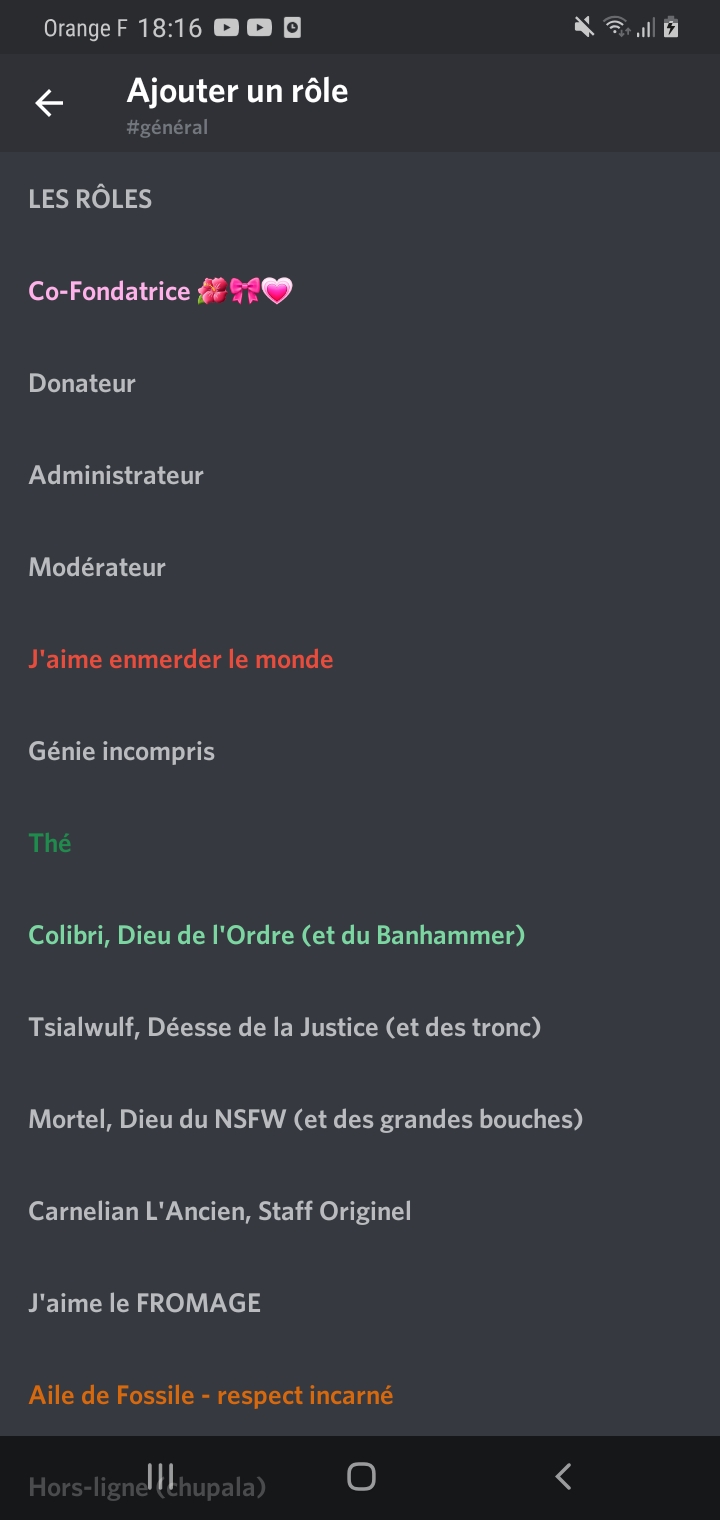Go back using the top-left arrow
Screen dimensions: 720x1520
(x=49, y=103)
